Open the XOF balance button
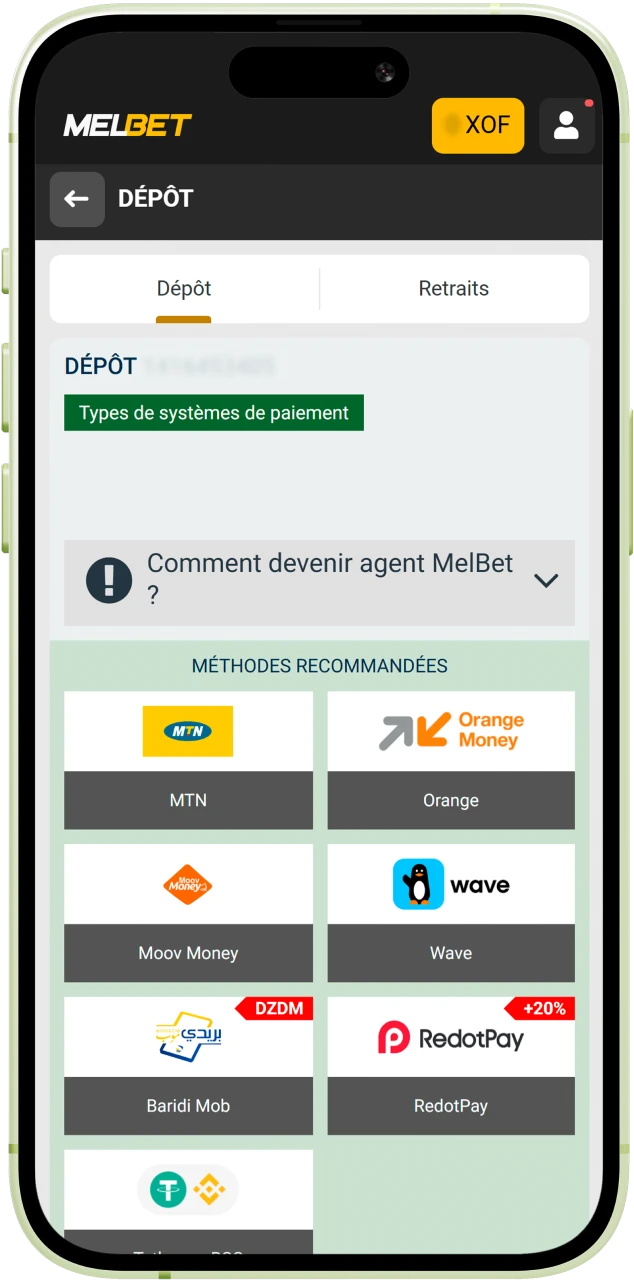Viewport: 634px width, 1280px height. click(478, 125)
